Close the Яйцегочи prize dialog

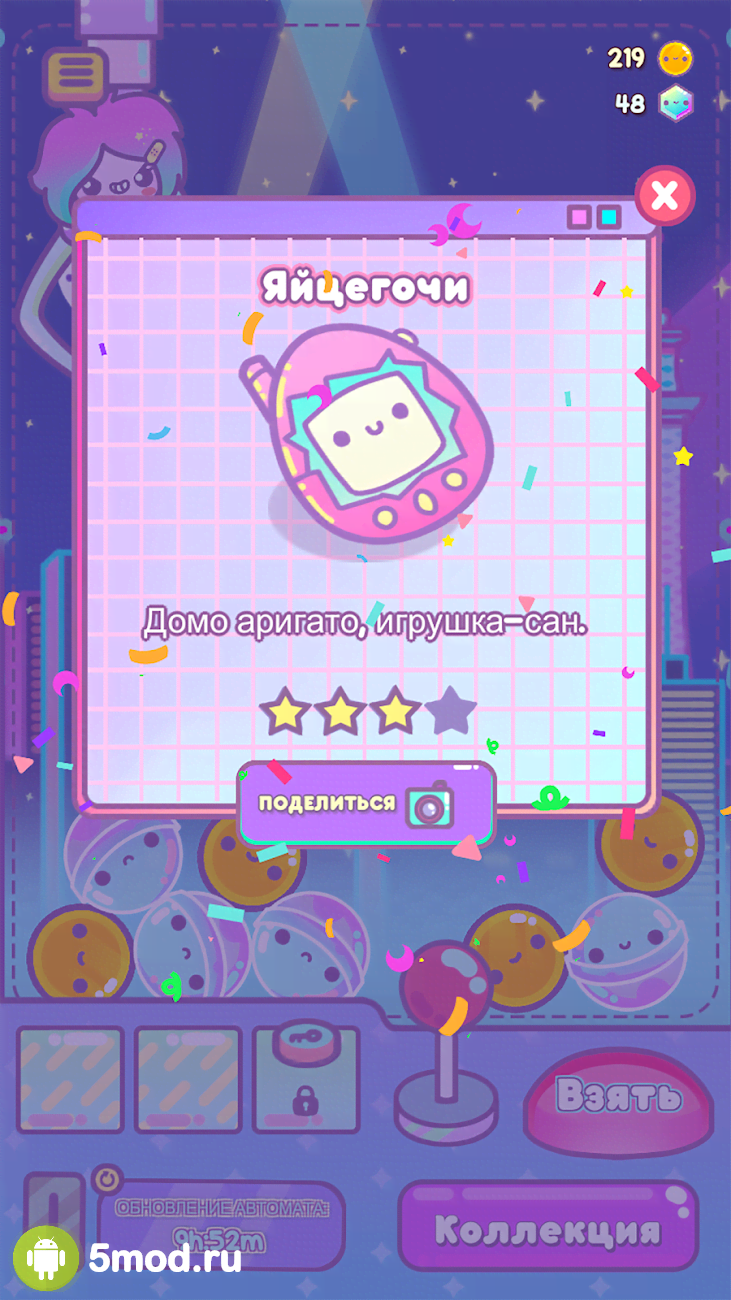click(664, 196)
